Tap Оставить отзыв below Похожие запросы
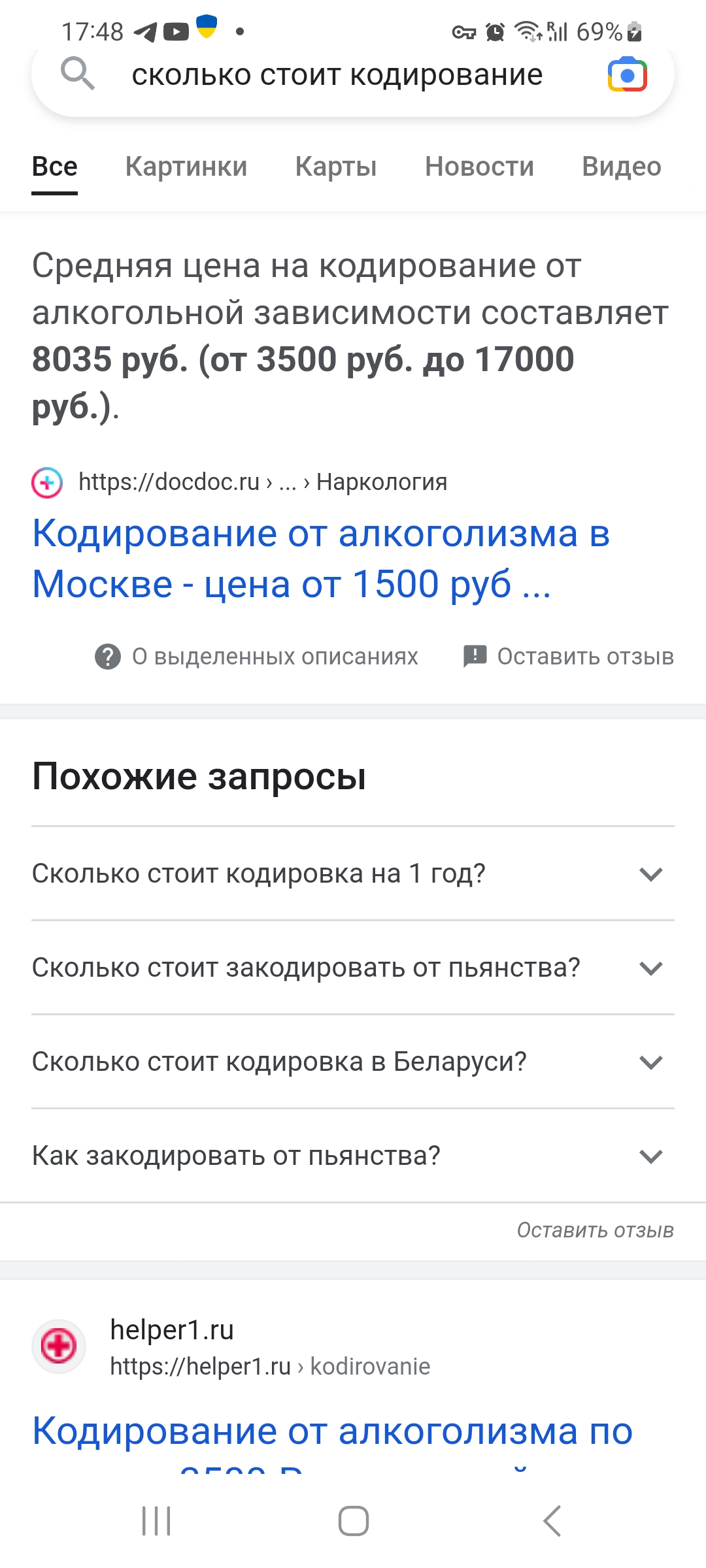Image resolution: width=706 pixels, height=1568 pixels. (x=595, y=1230)
